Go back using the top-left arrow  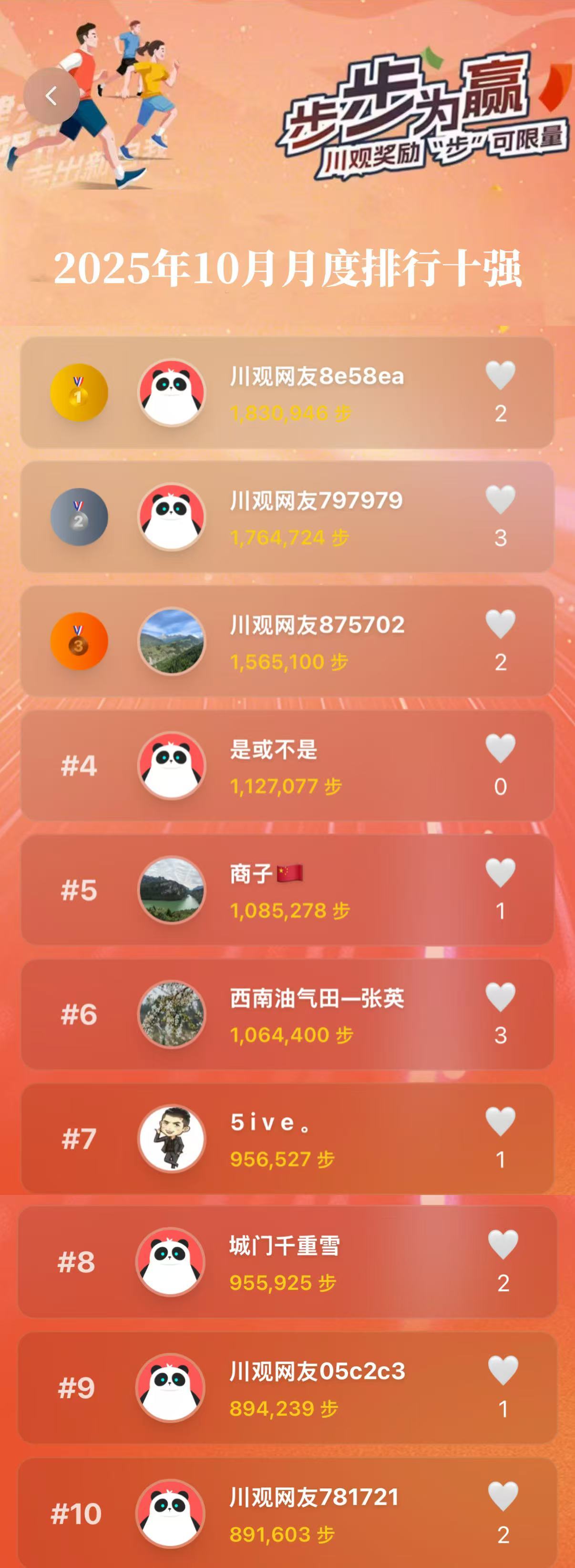click(51, 96)
